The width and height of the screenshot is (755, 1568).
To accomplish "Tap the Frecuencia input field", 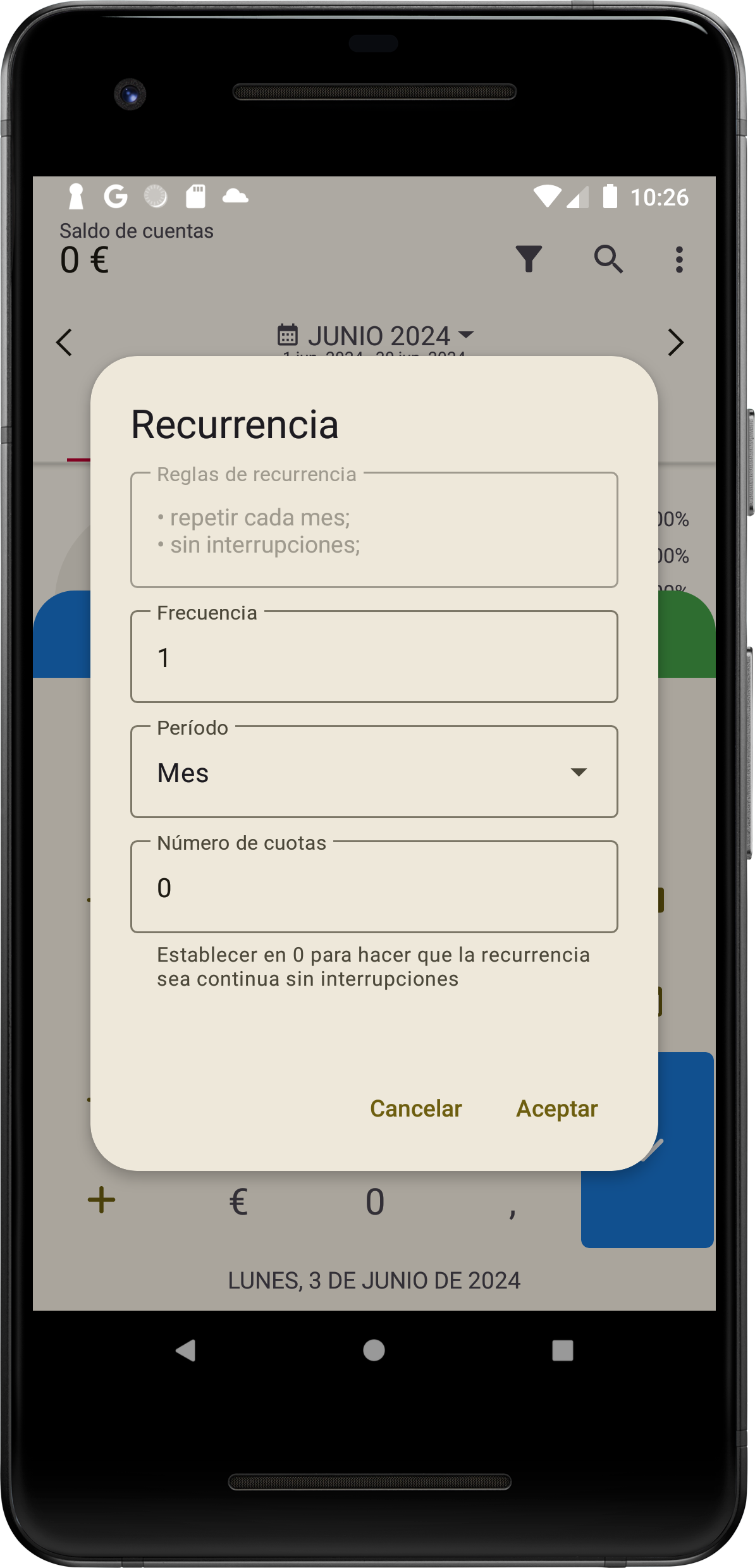I will click(374, 656).
